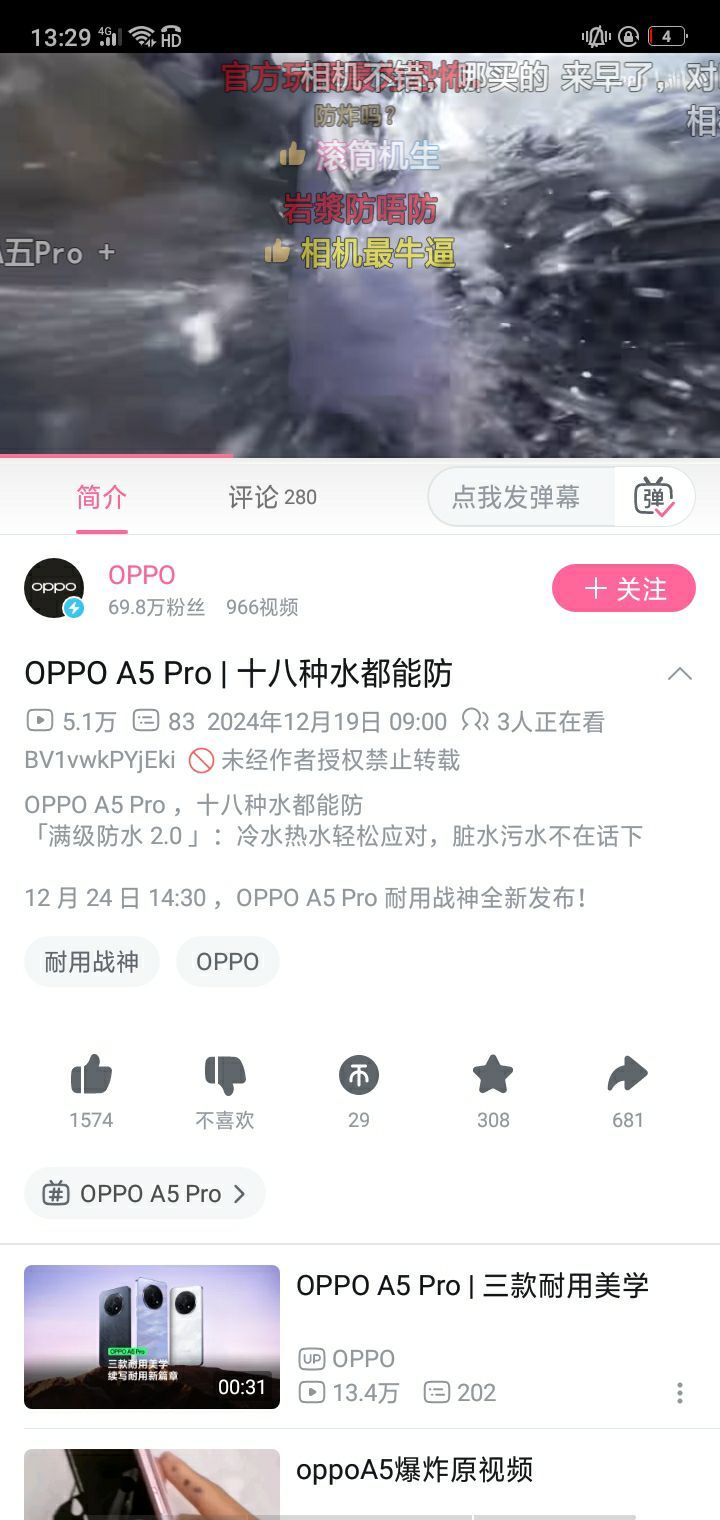This screenshot has height=1520, width=720.
Task: Open the 耐用战神 tag chip
Action: pyautogui.click(x=92, y=962)
